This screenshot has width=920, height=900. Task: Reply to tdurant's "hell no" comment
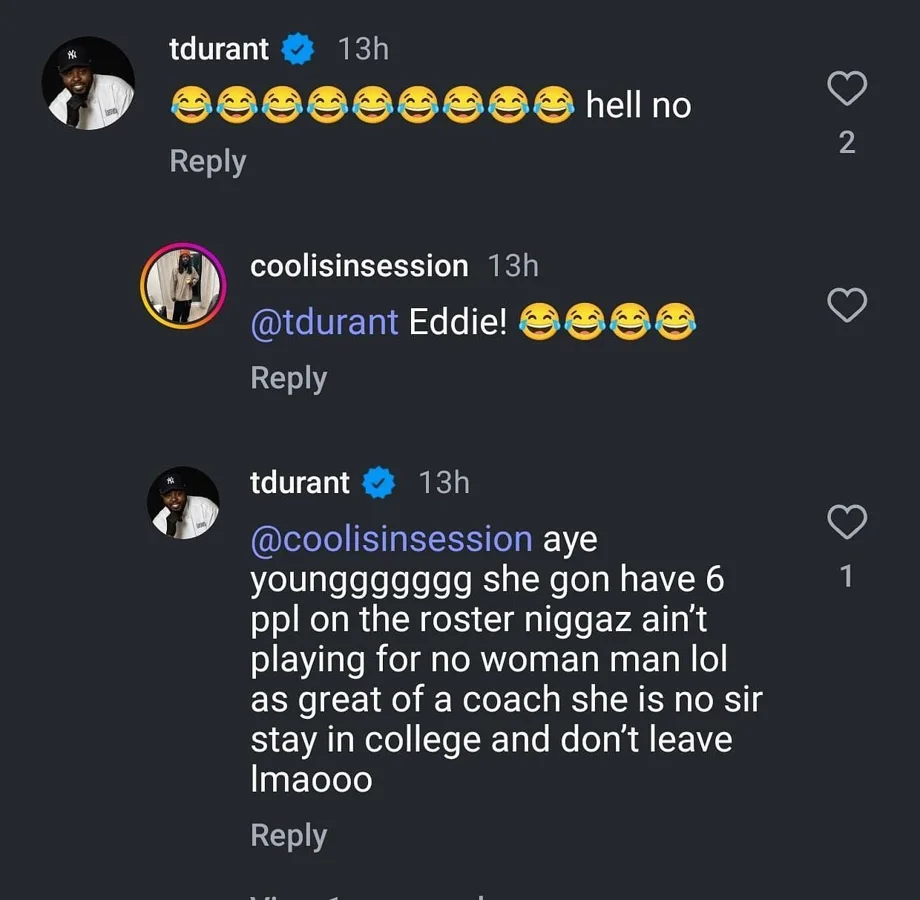[208, 161]
